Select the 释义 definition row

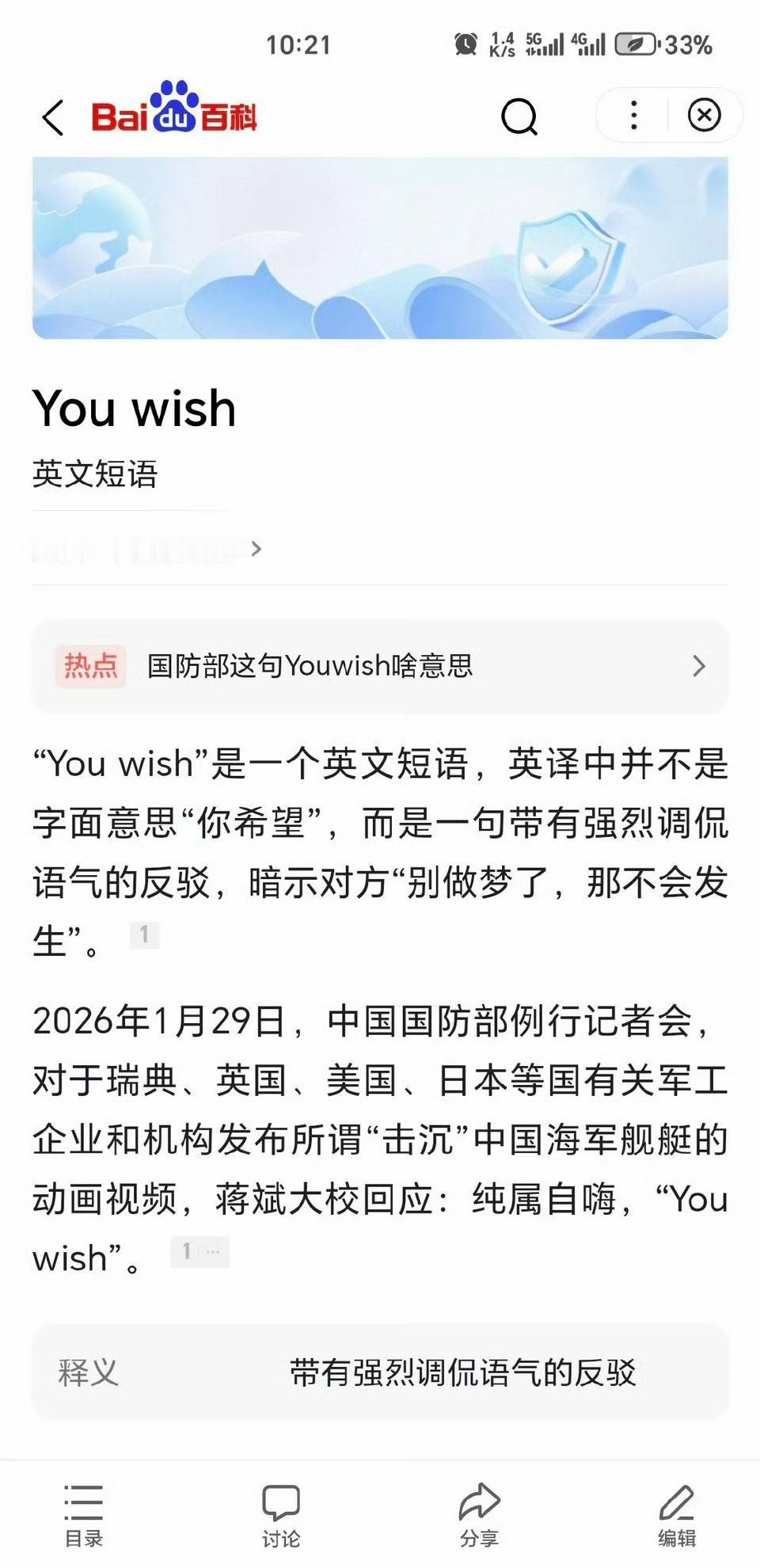(380, 1368)
